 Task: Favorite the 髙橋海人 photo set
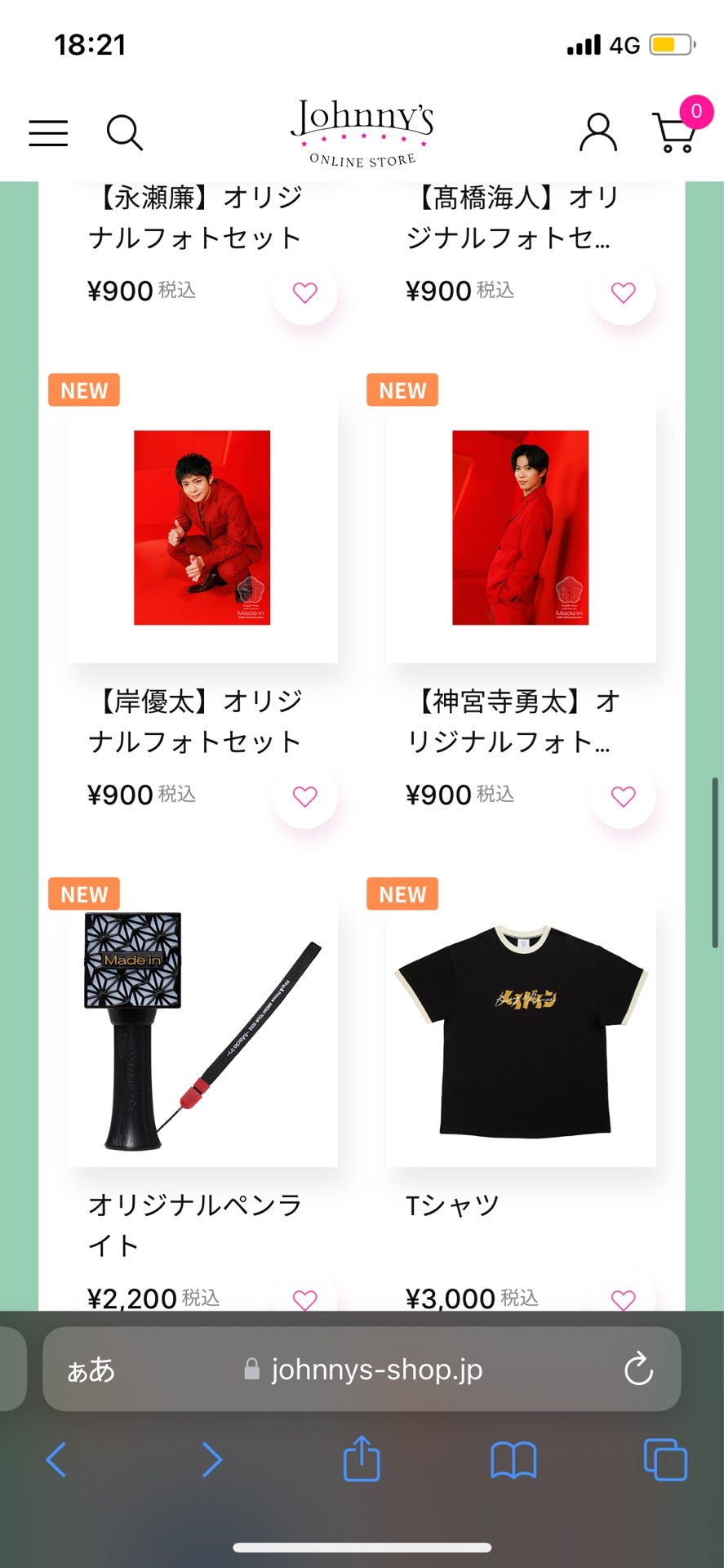[x=623, y=292]
